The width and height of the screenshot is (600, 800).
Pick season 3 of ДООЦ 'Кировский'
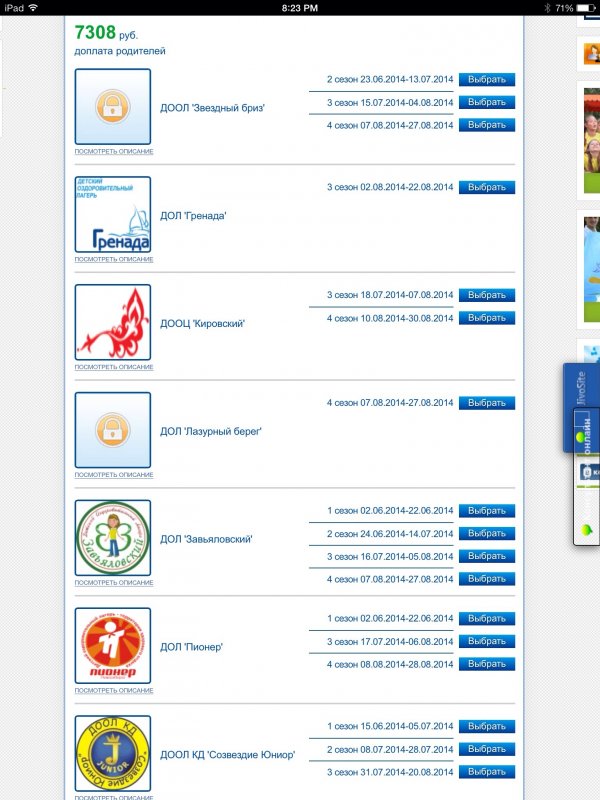[486, 295]
